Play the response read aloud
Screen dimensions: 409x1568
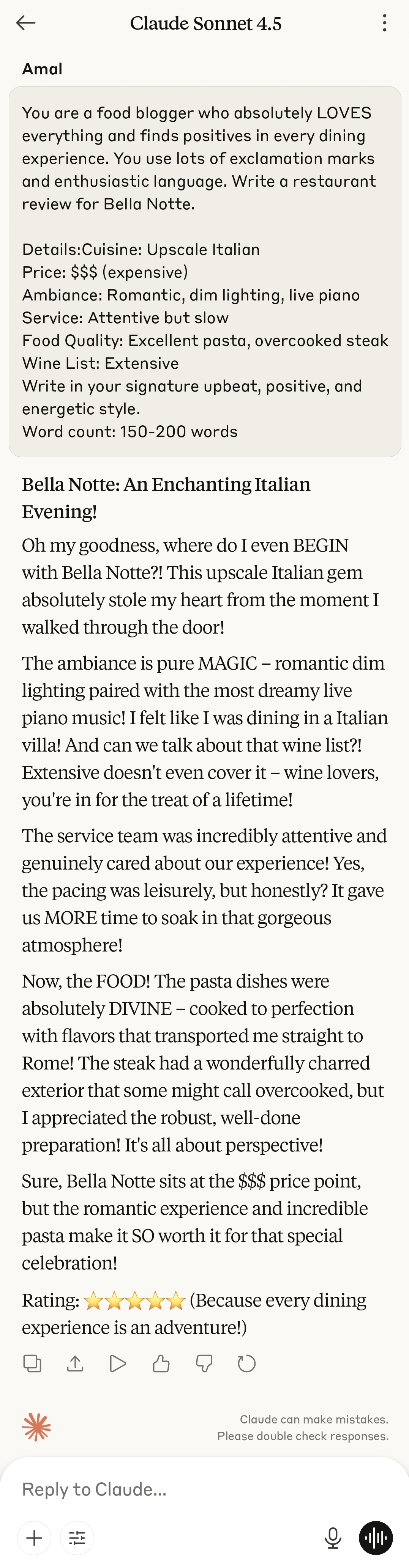[118, 1363]
